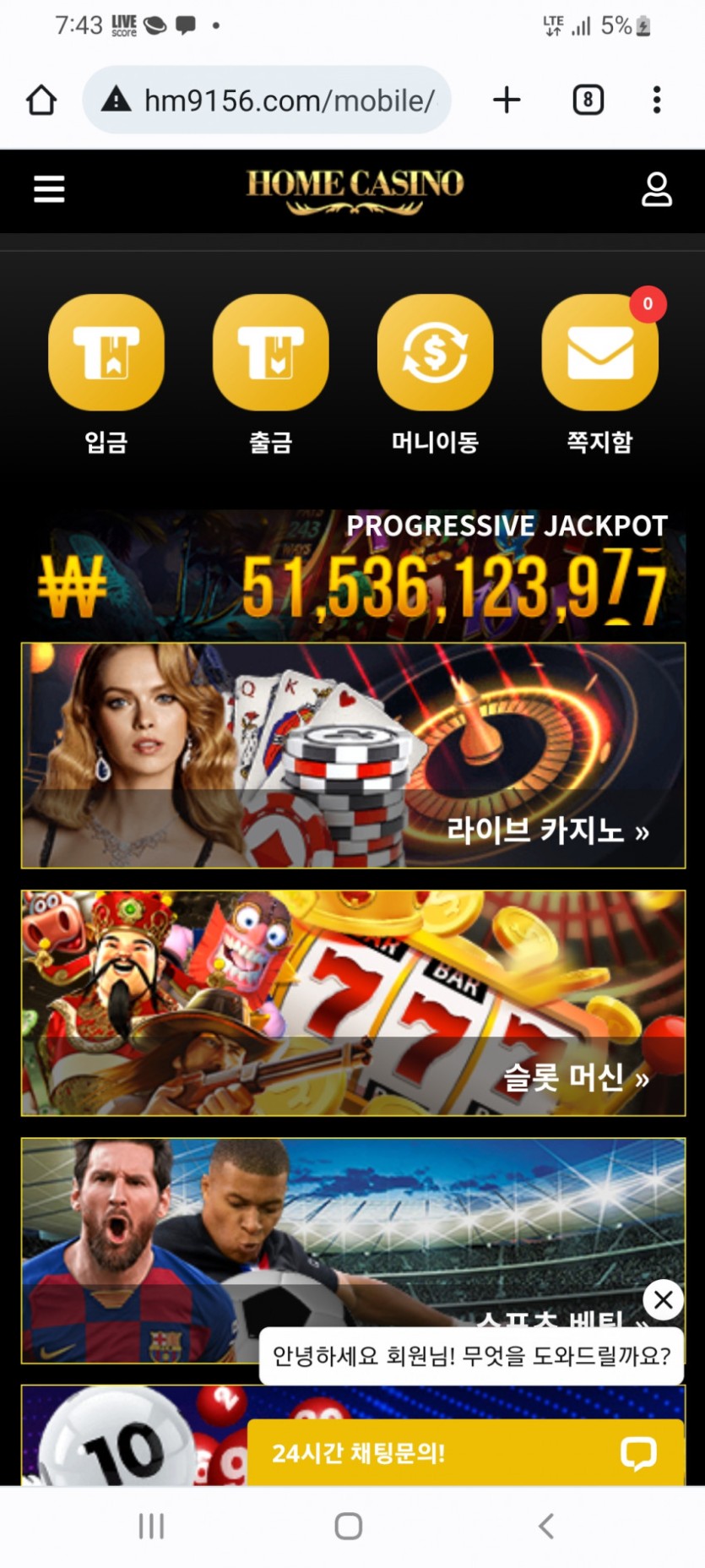Tap the hm9156.com address bar
The width and height of the screenshot is (705, 1568).
(279, 101)
